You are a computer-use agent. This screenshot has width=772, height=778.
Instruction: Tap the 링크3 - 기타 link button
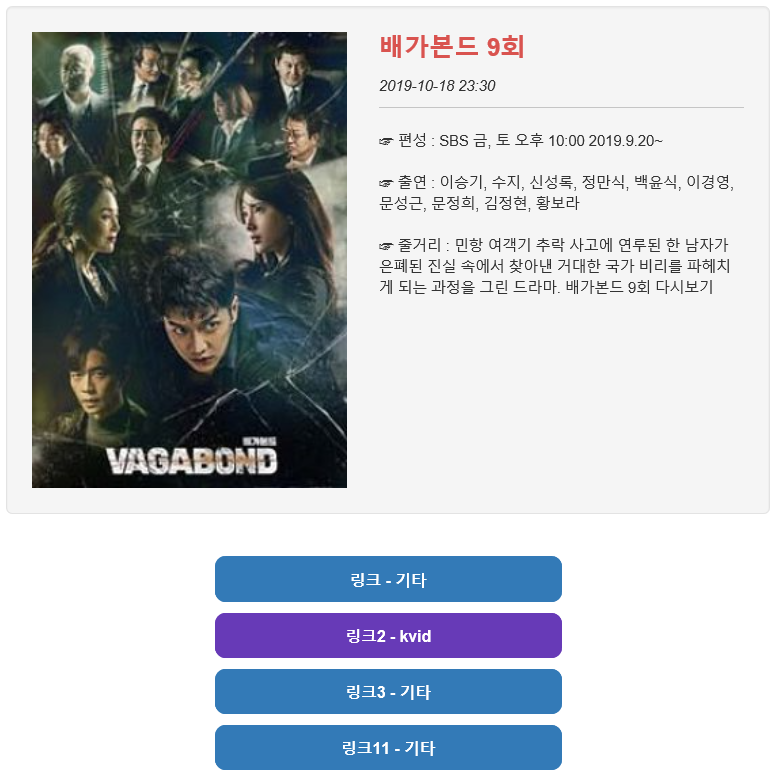click(x=388, y=691)
